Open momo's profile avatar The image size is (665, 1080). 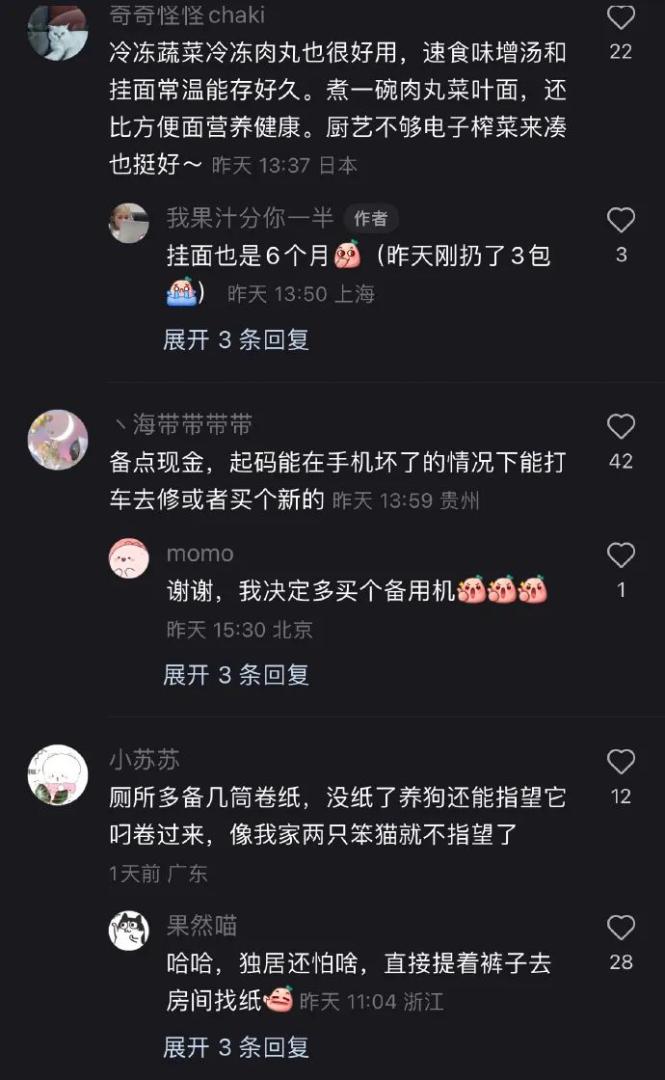[129, 557]
